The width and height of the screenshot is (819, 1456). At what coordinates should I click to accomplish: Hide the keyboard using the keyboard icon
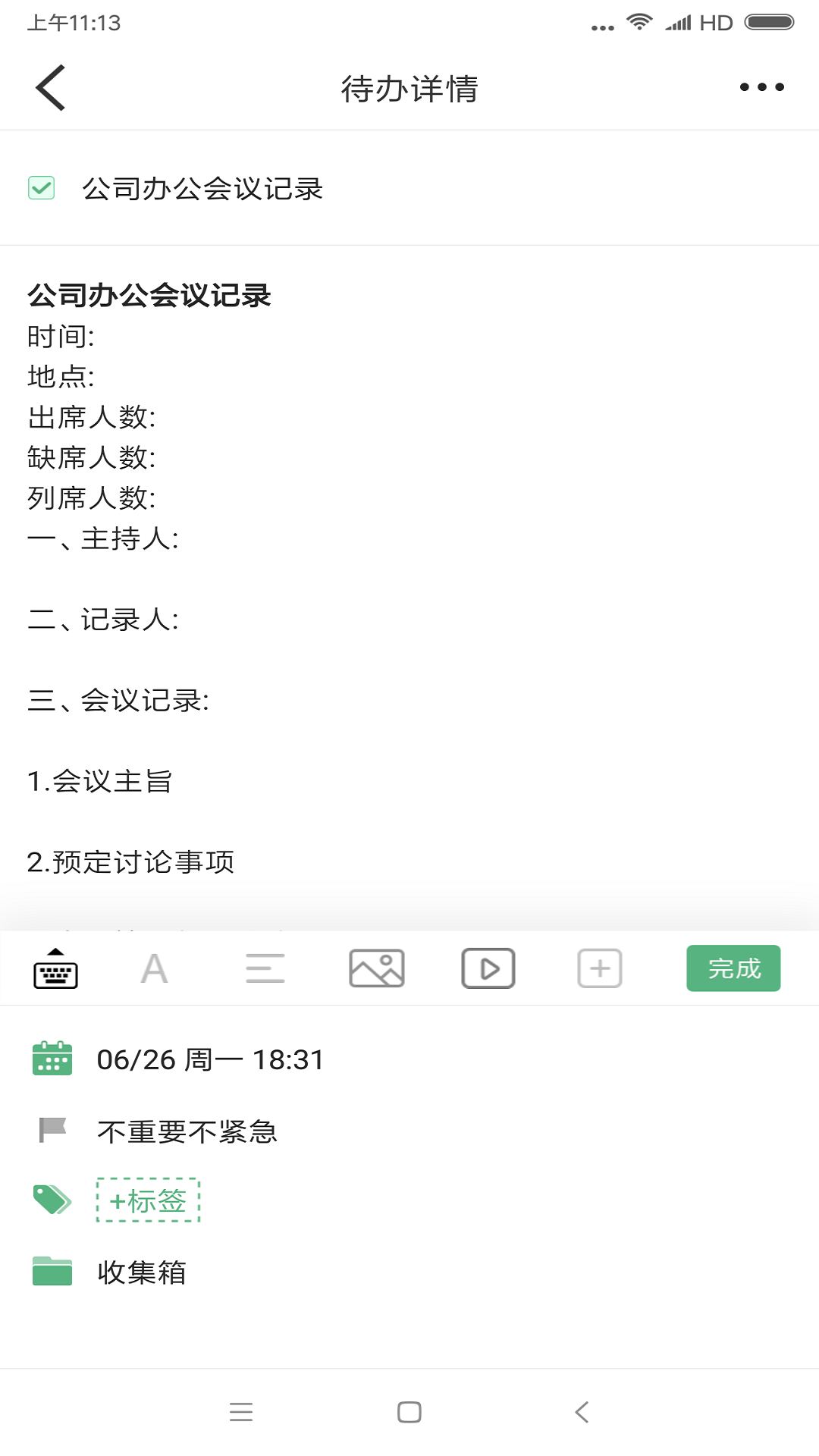point(55,968)
